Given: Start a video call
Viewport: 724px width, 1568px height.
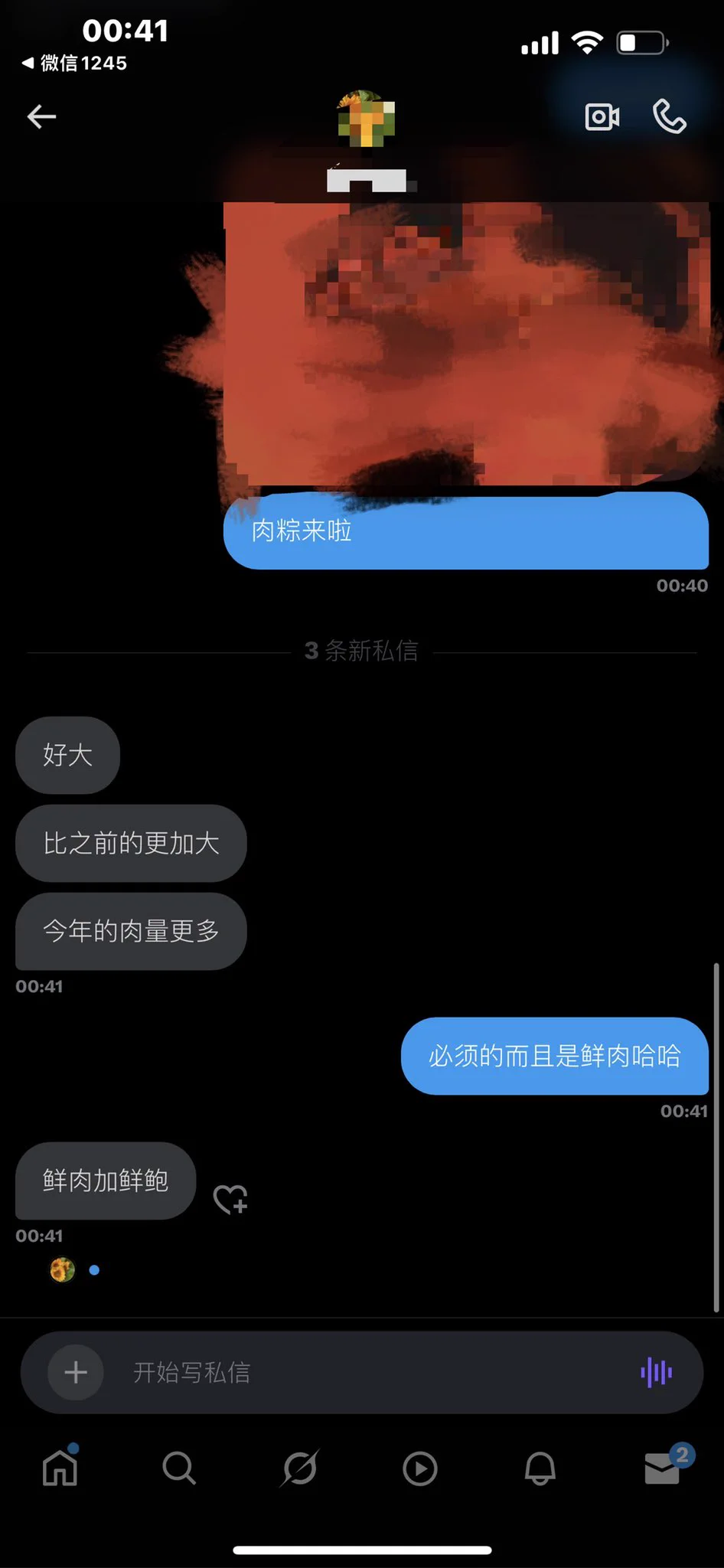Looking at the screenshot, I should (602, 117).
